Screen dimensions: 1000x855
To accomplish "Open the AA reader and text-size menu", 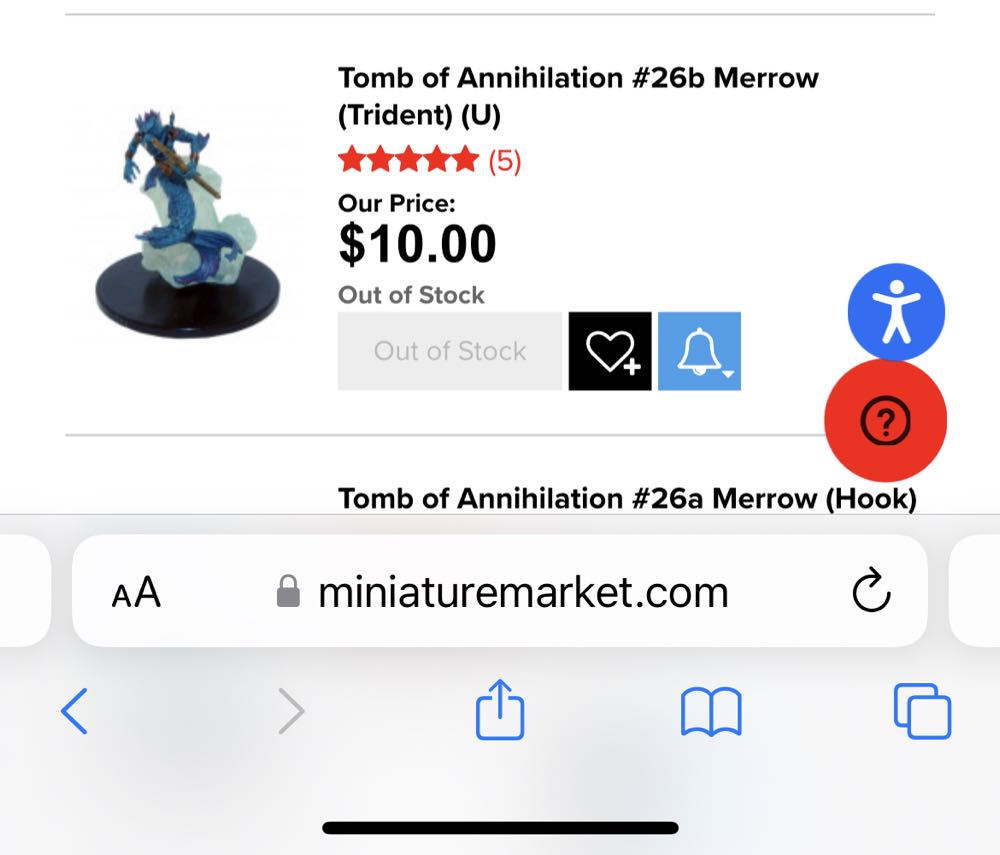I will [136, 593].
